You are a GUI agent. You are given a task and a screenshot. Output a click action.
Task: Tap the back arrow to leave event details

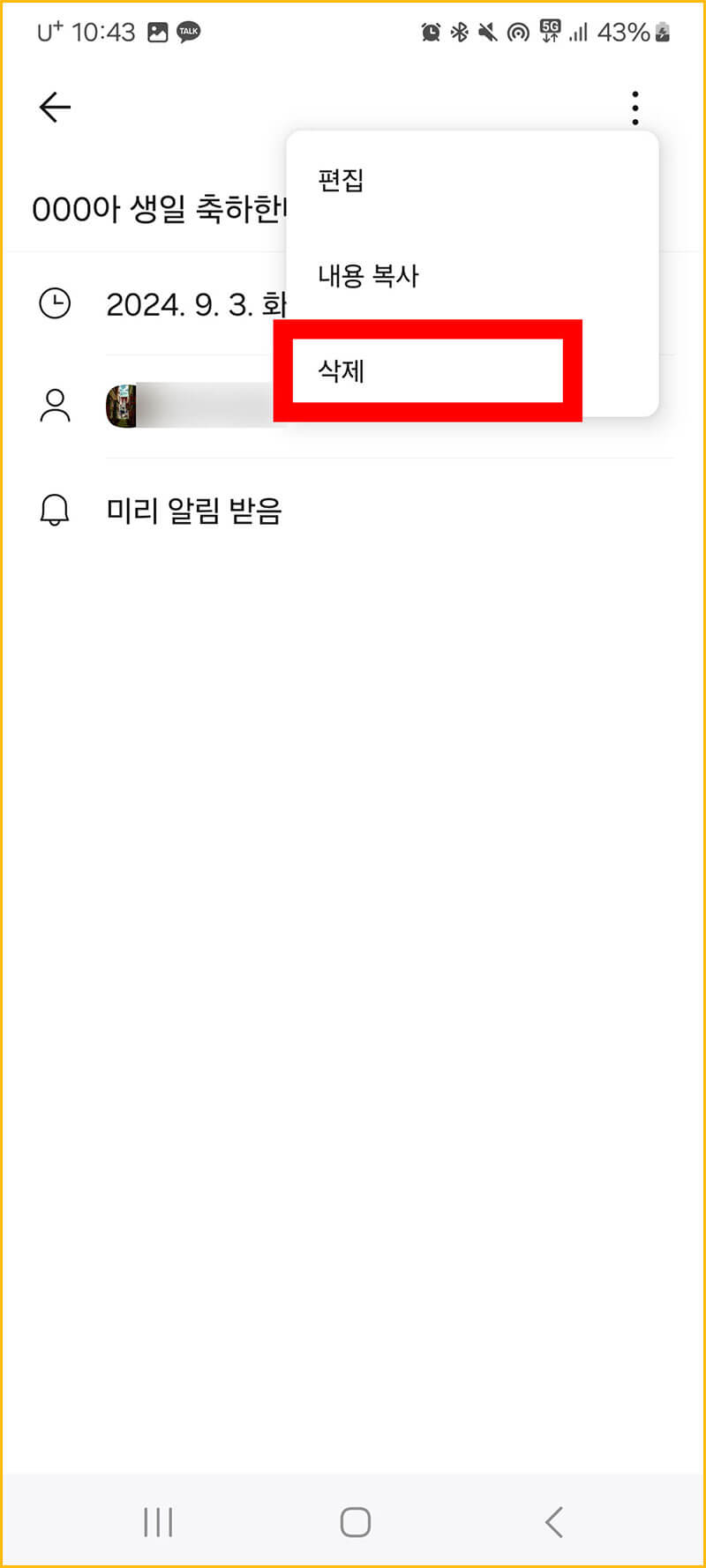[54, 106]
